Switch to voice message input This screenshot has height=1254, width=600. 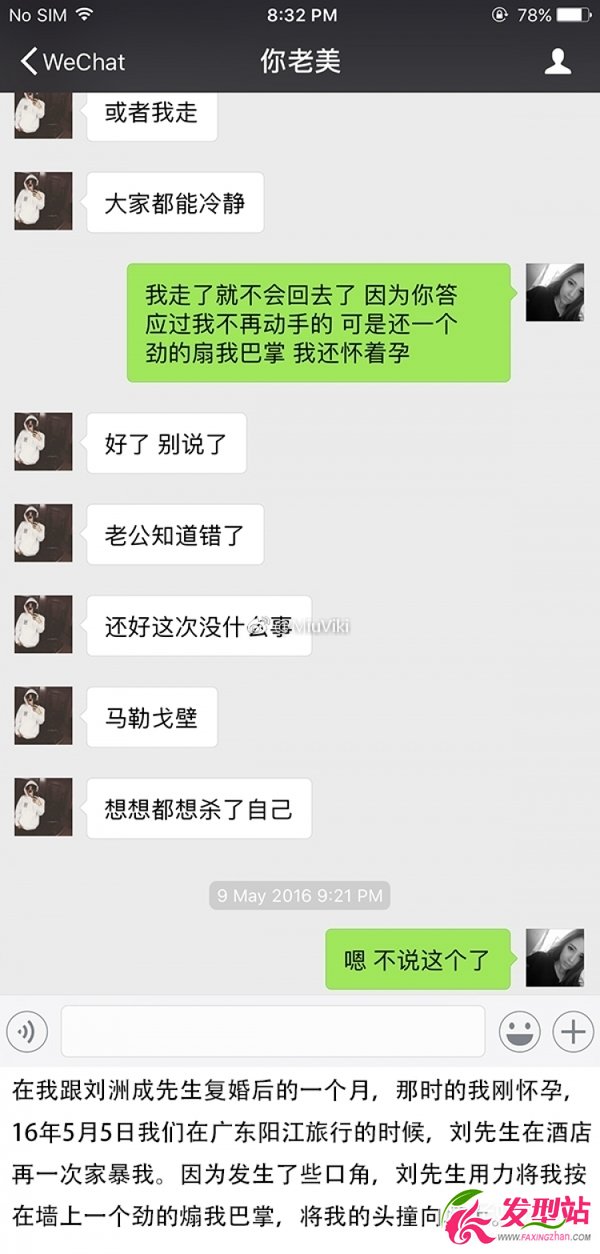(x=27, y=1031)
